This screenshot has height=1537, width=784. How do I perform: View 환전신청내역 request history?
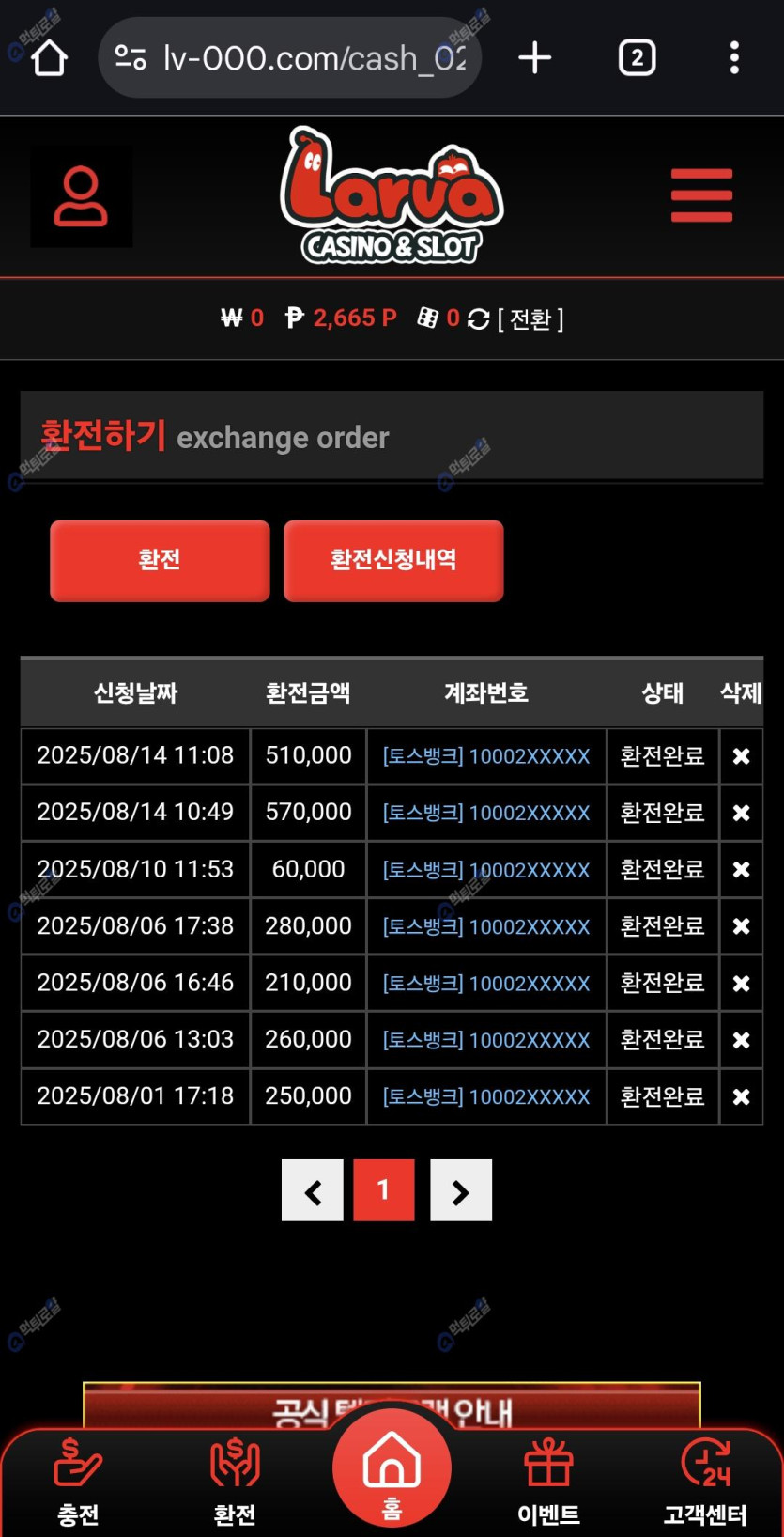coord(393,560)
